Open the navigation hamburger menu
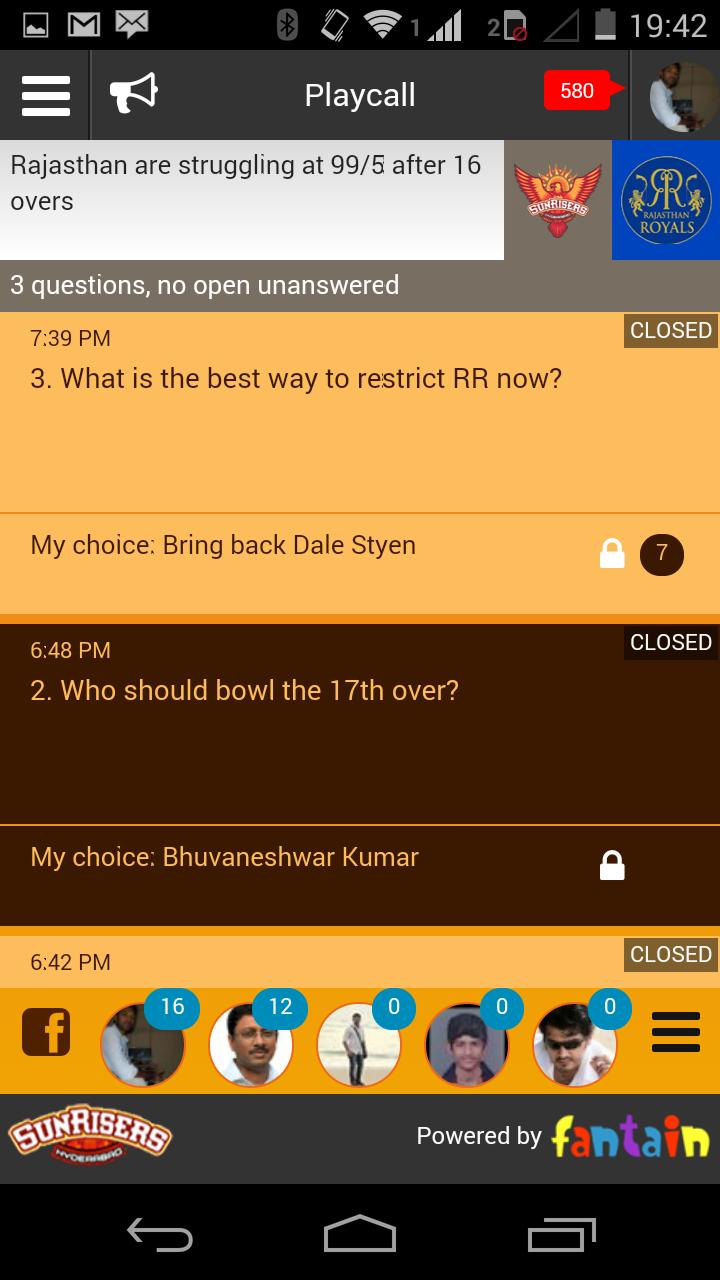720x1280 pixels. click(46, 95)
